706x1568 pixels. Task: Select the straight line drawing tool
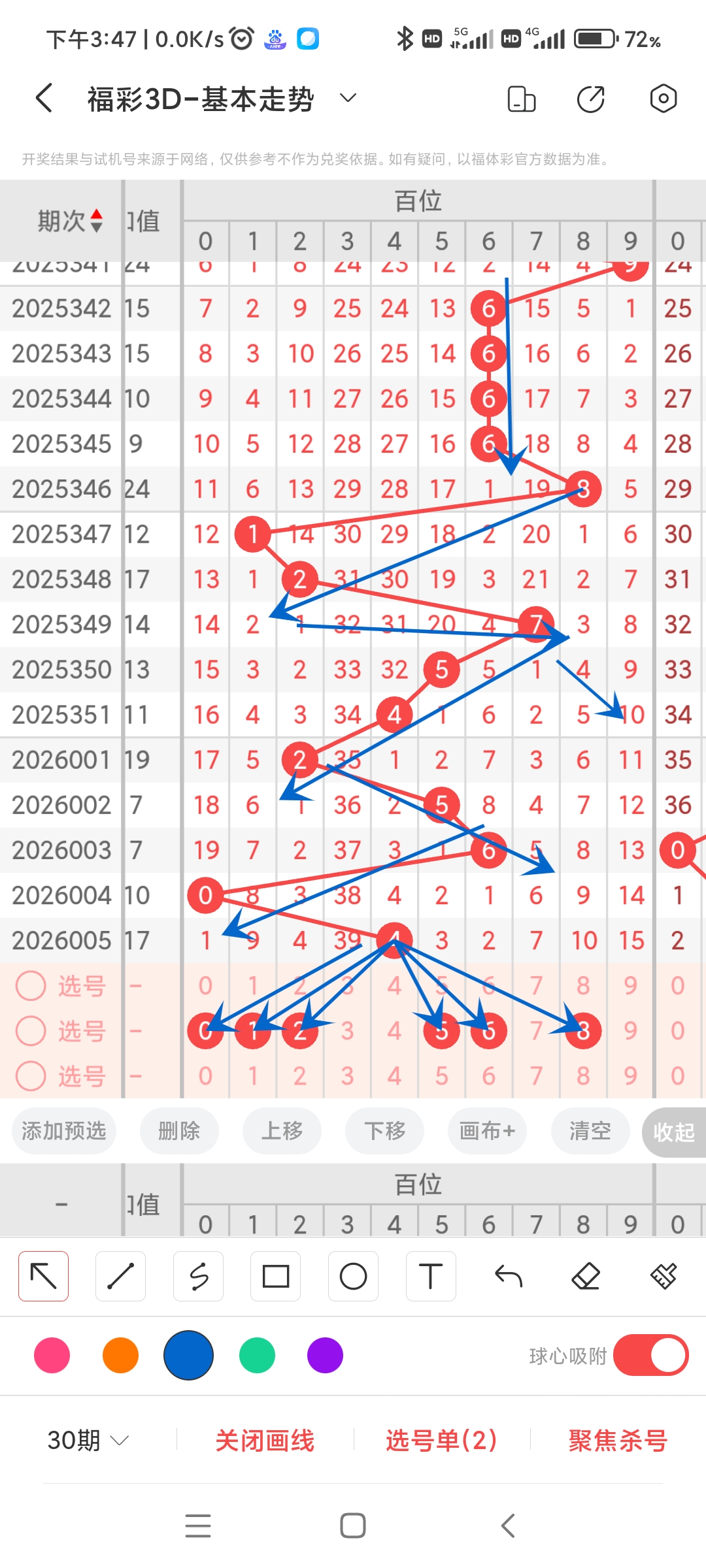pos(120,1276)
